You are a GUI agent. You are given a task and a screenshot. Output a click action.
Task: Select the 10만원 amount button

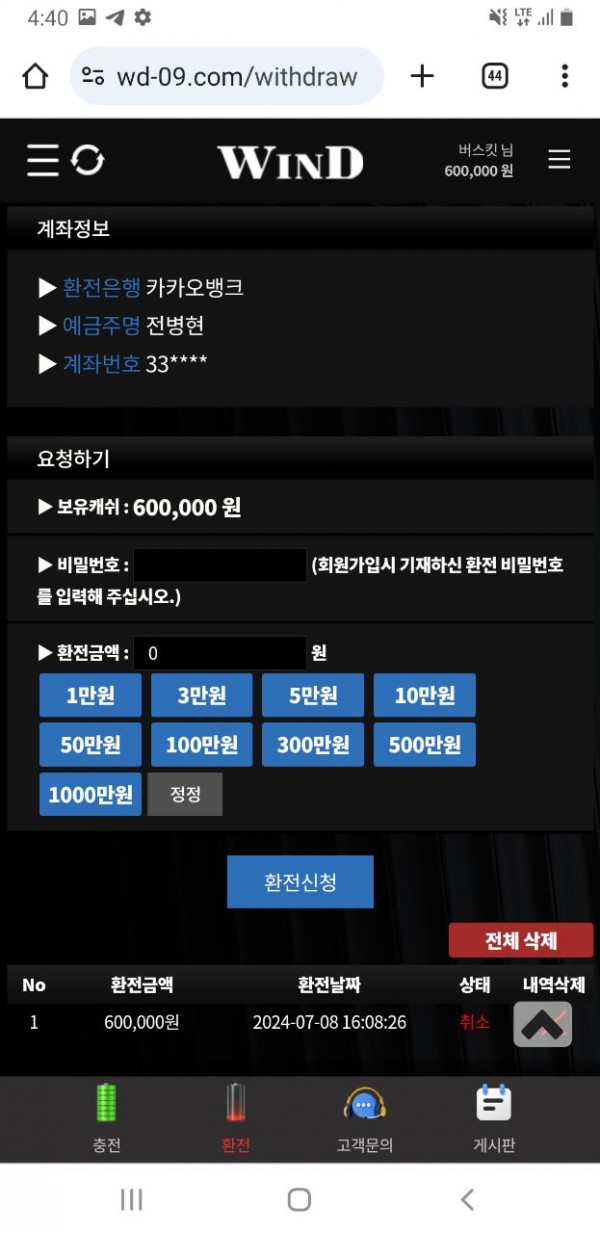click(424, 696)
